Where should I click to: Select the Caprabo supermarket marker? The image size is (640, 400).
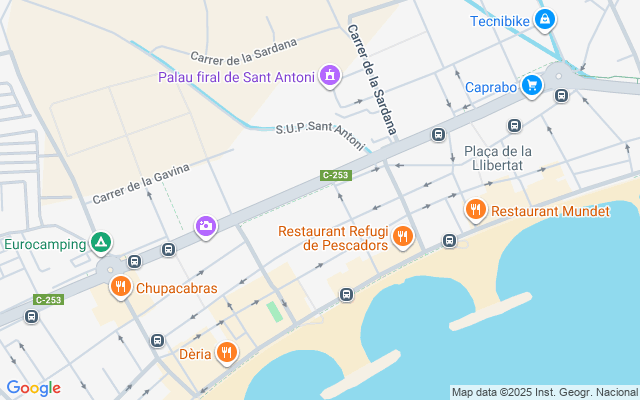coord(531,86)
